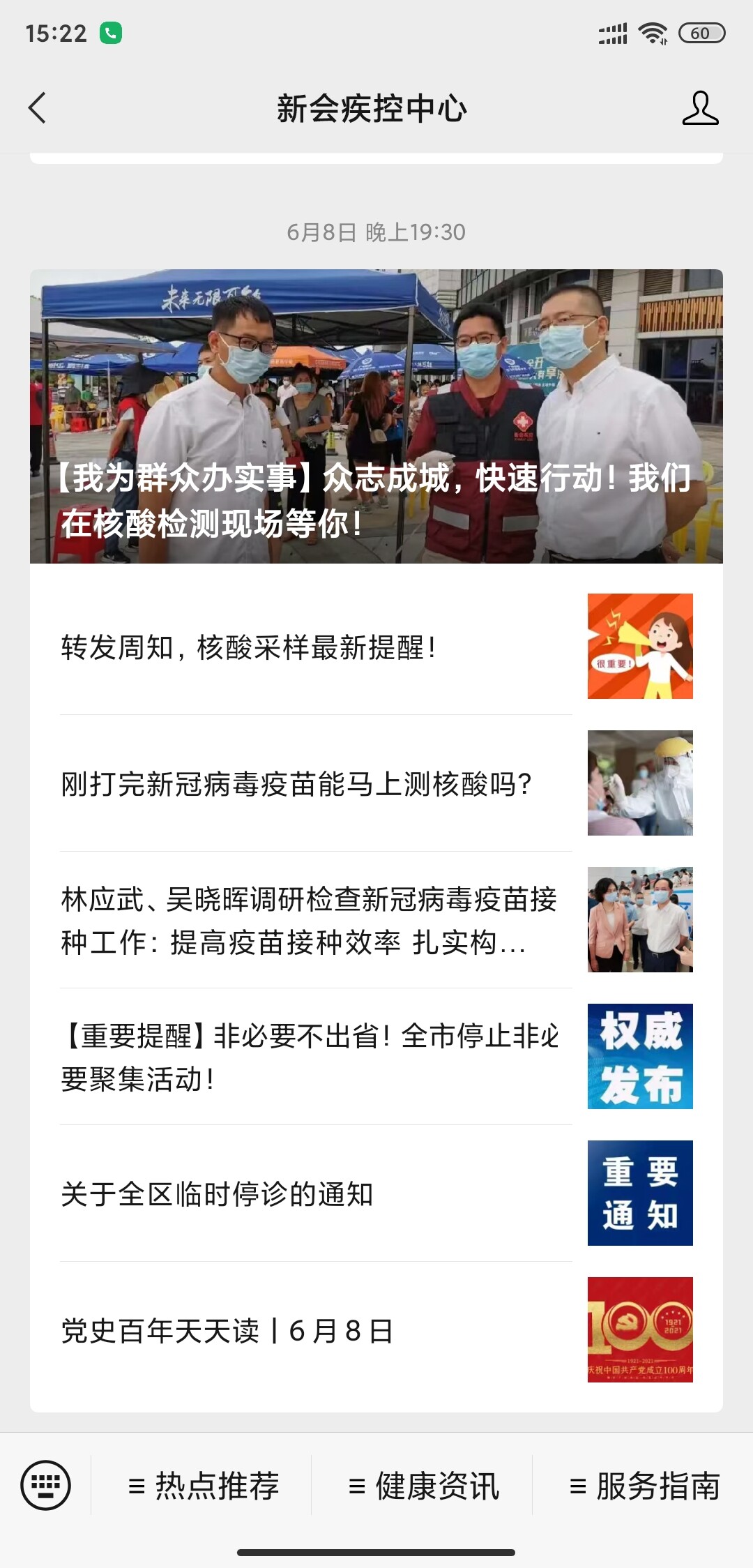Open 关于全区临时停诊的通知
Screen dimensions: 753x1568
click(x=376, y=1193)
